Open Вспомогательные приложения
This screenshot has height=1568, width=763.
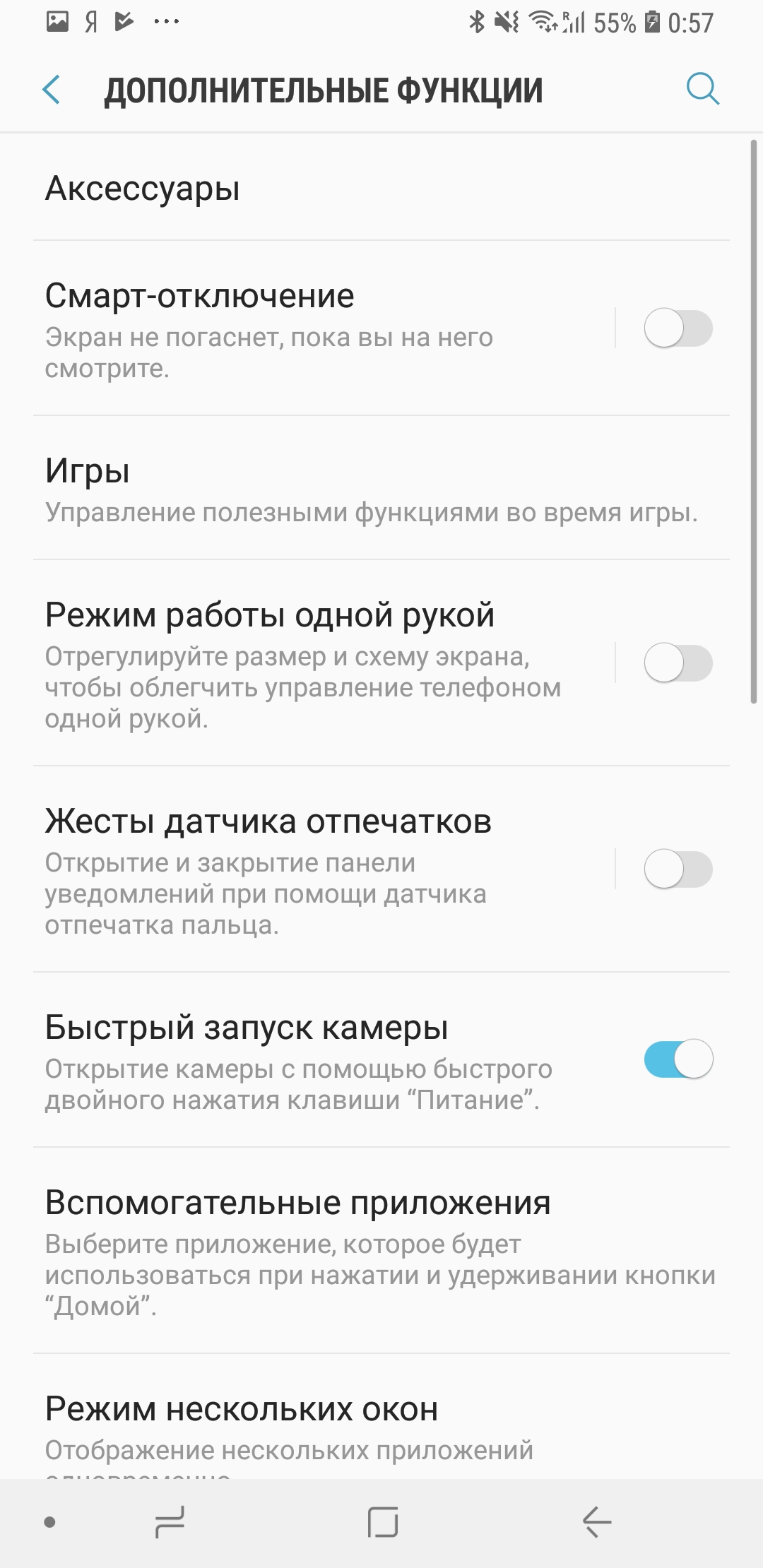click(381, 1251)
